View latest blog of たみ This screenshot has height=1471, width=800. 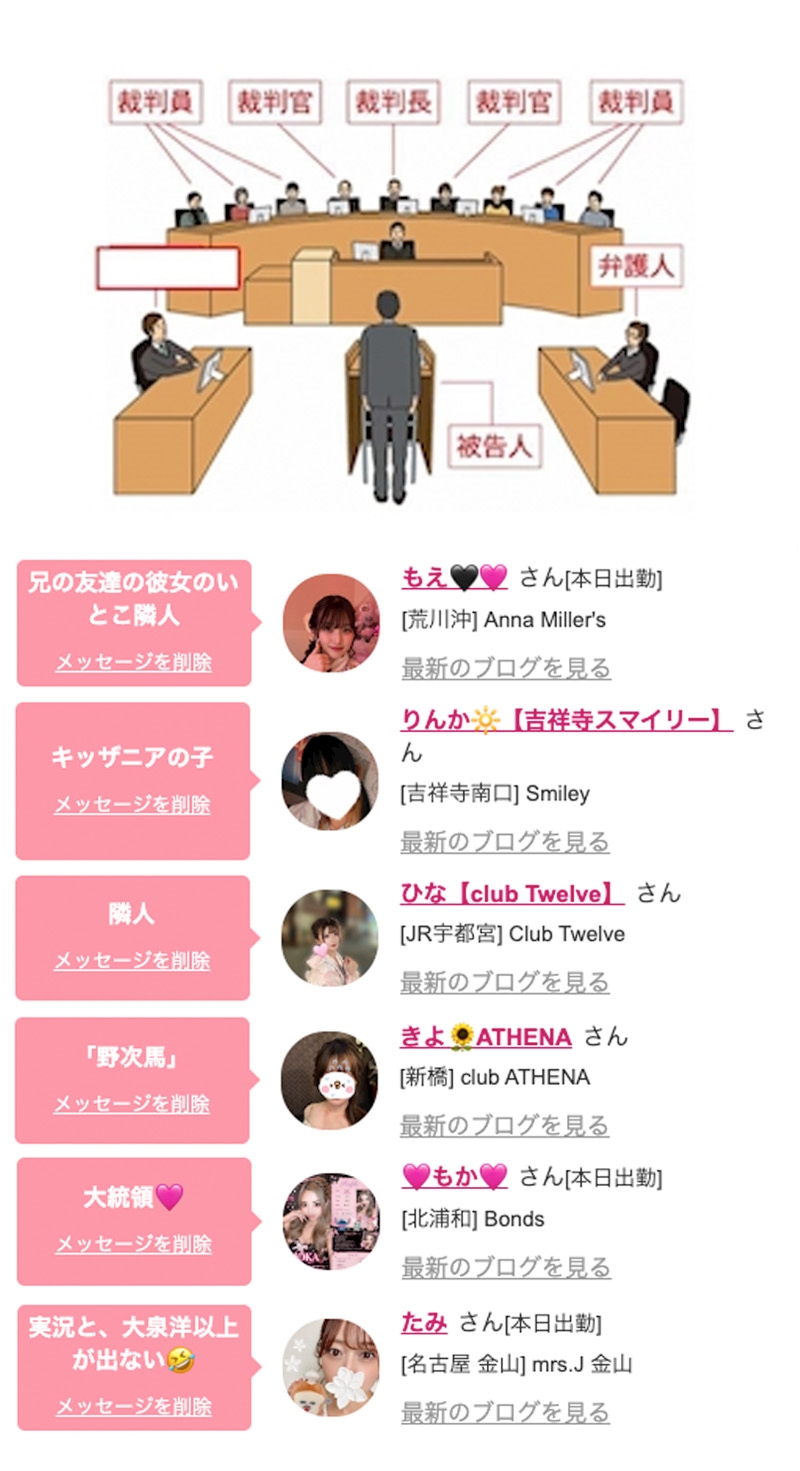pyautogui.click(x=505, y=1412)
